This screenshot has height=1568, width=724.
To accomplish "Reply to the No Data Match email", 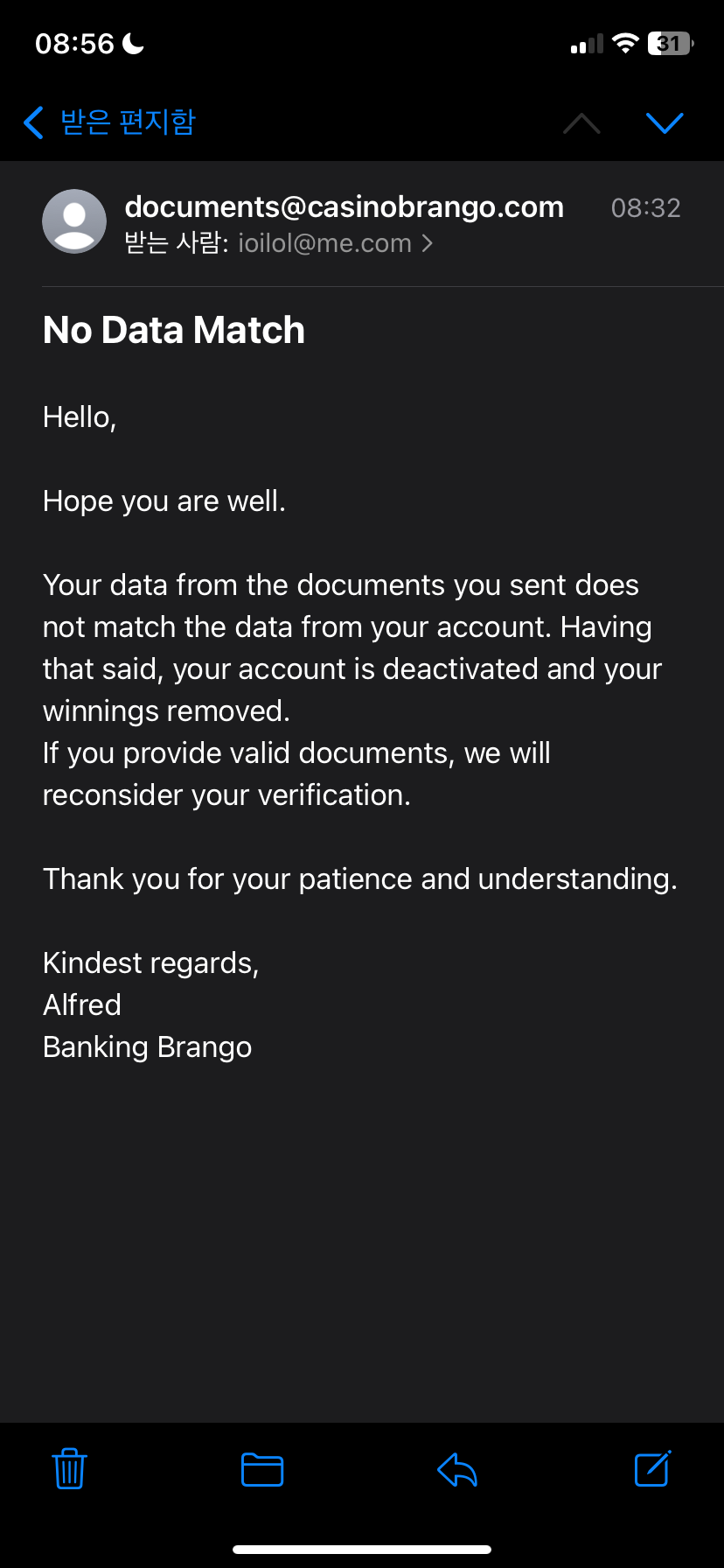I will point(457,1469).
